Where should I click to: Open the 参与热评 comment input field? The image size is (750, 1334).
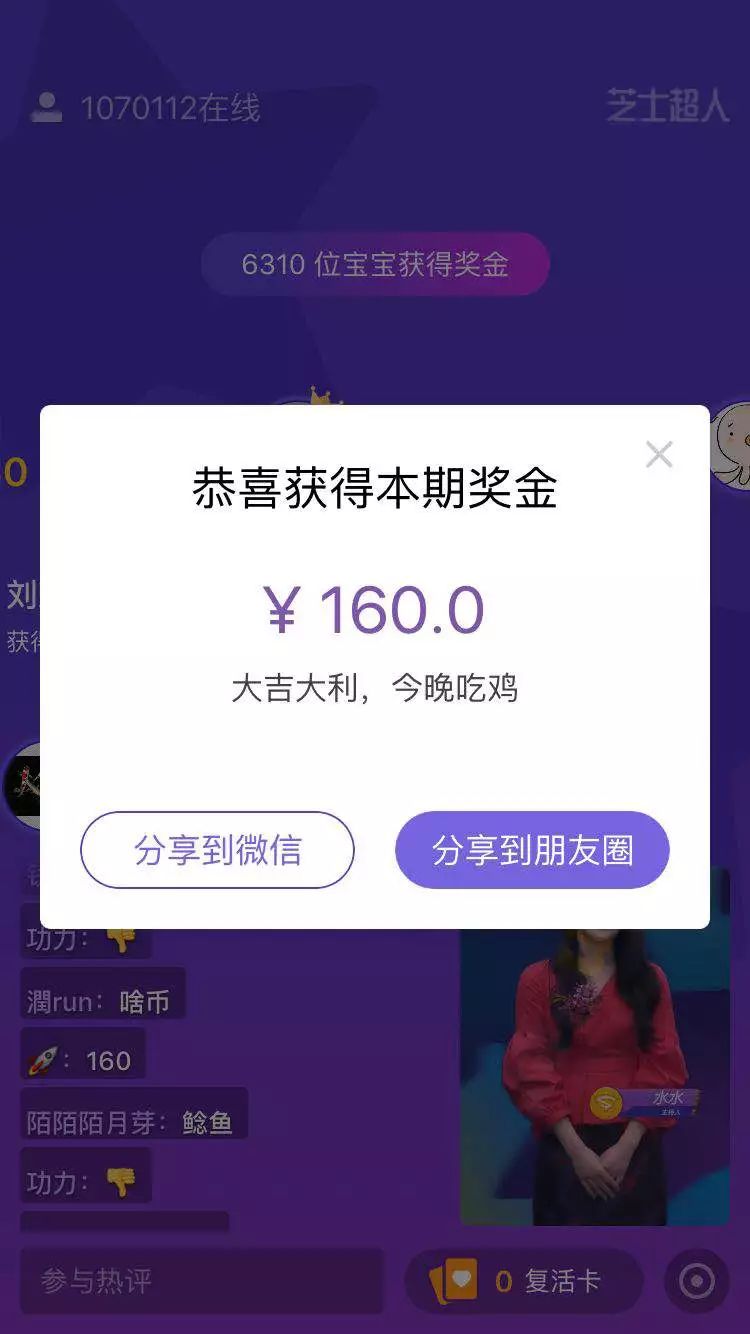[200, 1281]
